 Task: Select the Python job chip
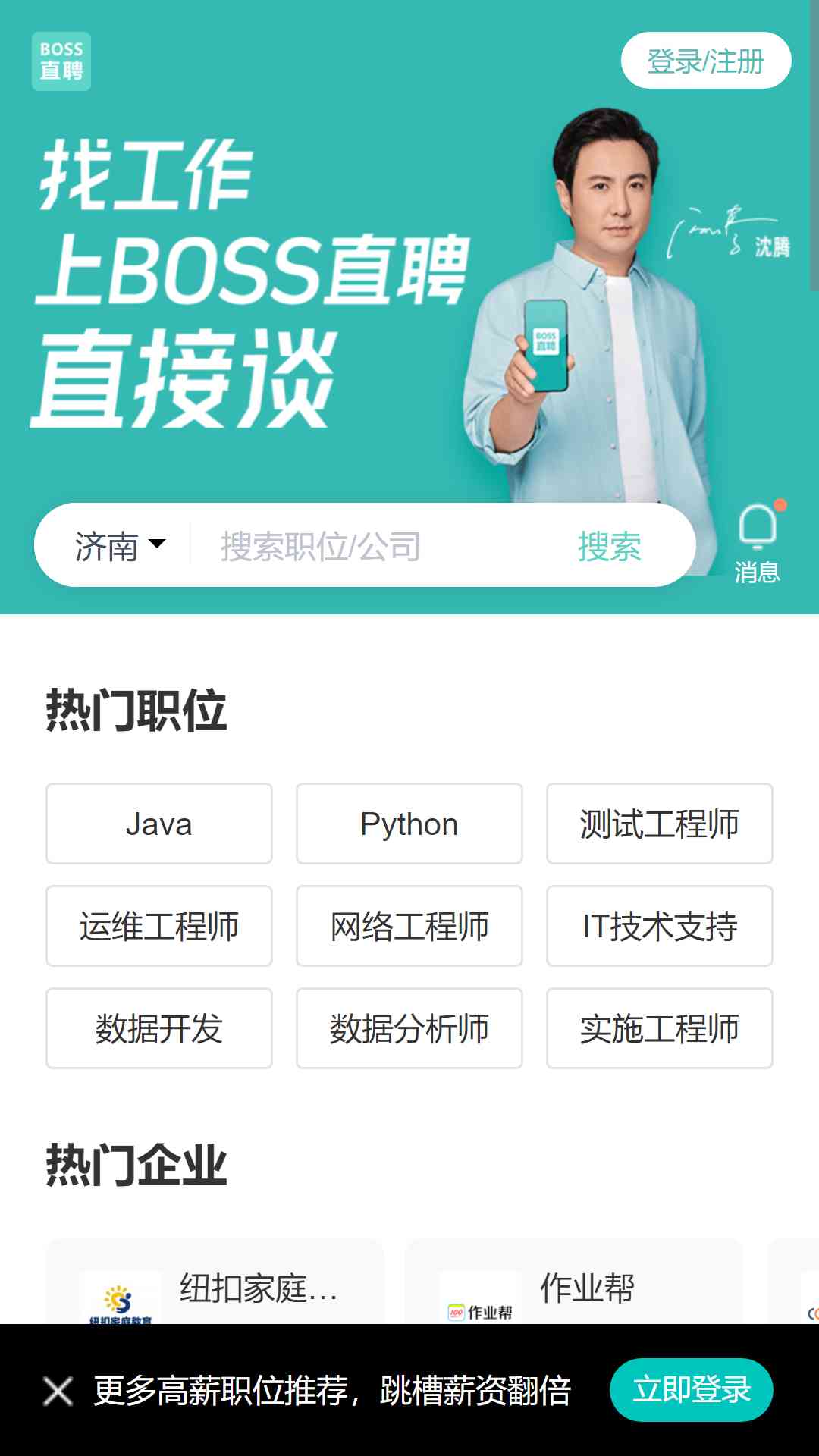[409, 824]
